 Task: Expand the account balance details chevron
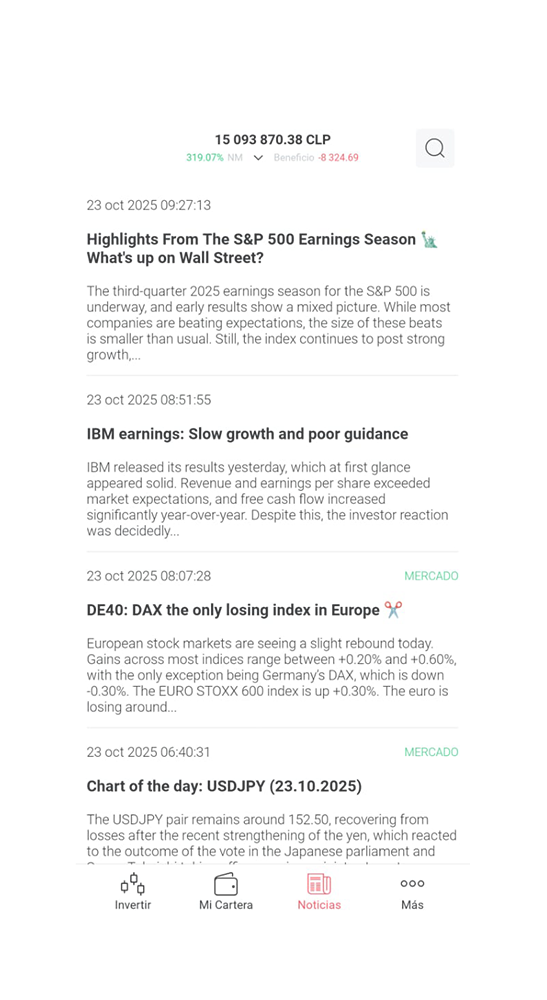(258, 158)
